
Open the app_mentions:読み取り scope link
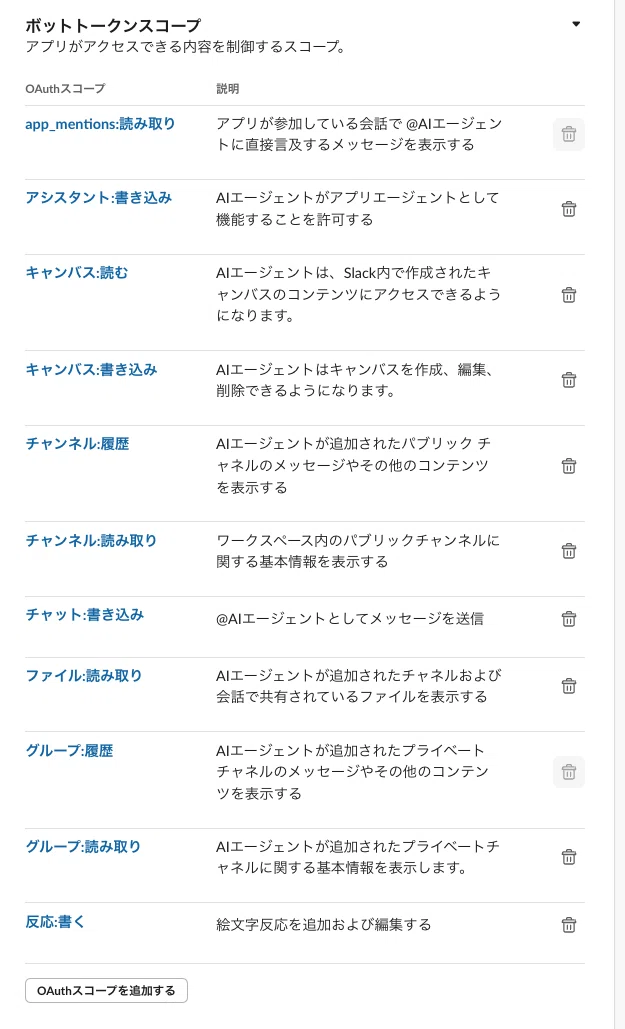pos(100,124)
